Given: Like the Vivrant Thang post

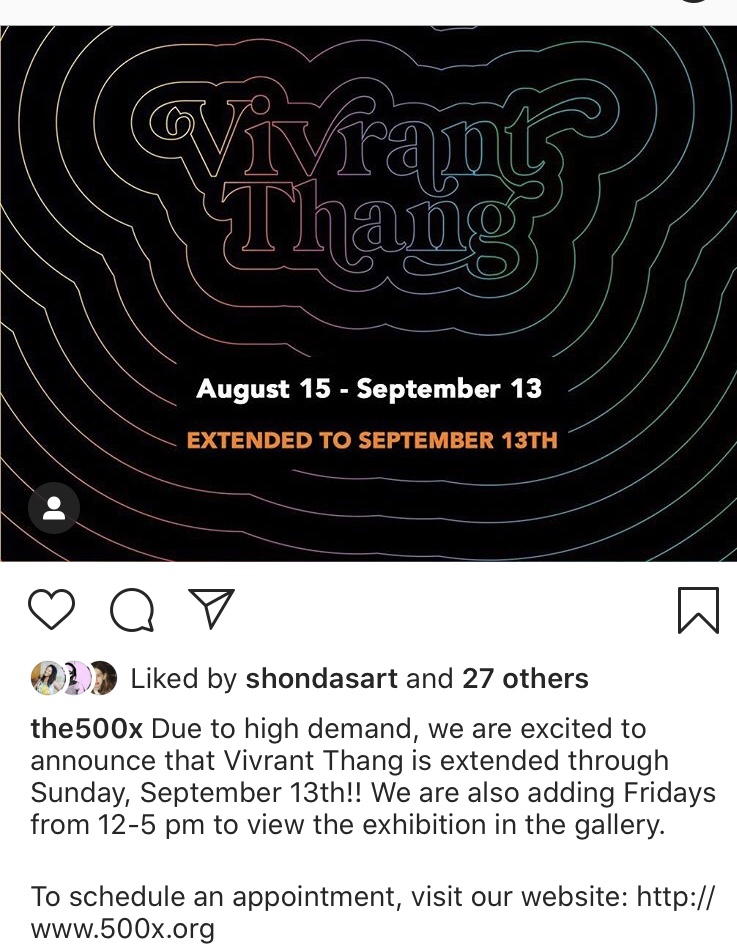Looking at the screenshot, I should pos(51,609).
